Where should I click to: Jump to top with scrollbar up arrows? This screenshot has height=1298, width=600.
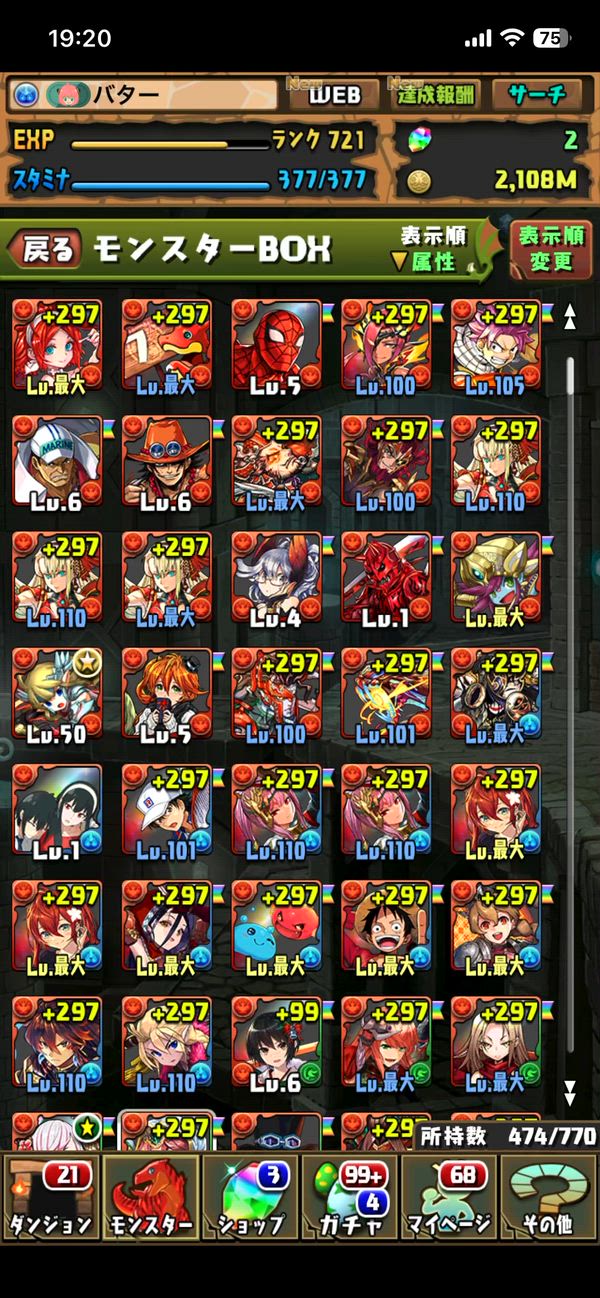pos(570,316)
